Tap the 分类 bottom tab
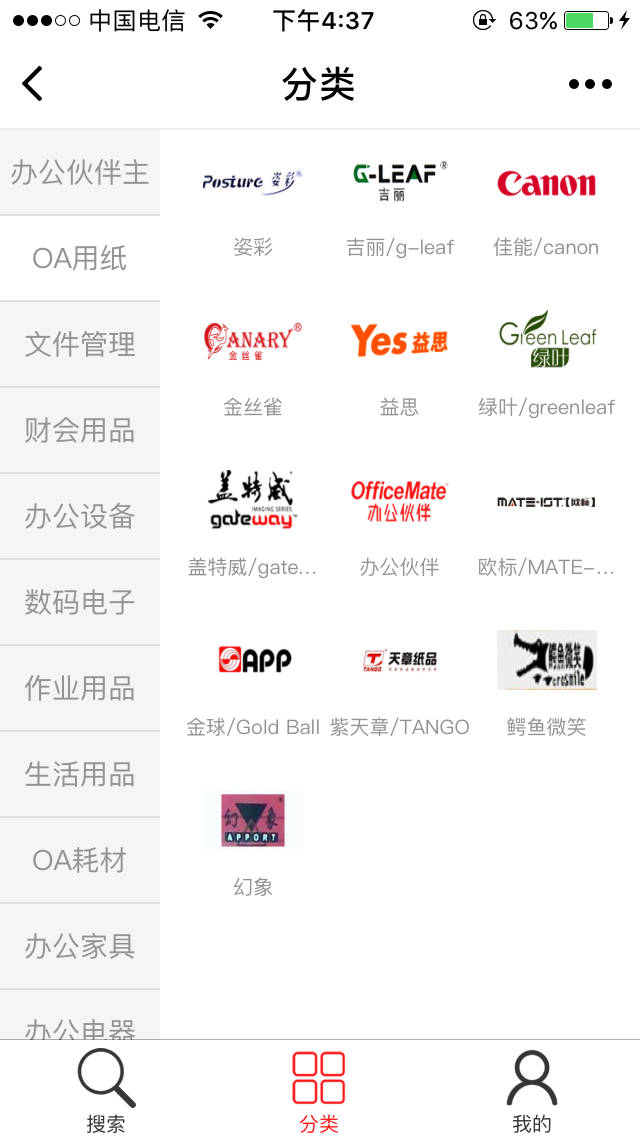 (319, 1089)
